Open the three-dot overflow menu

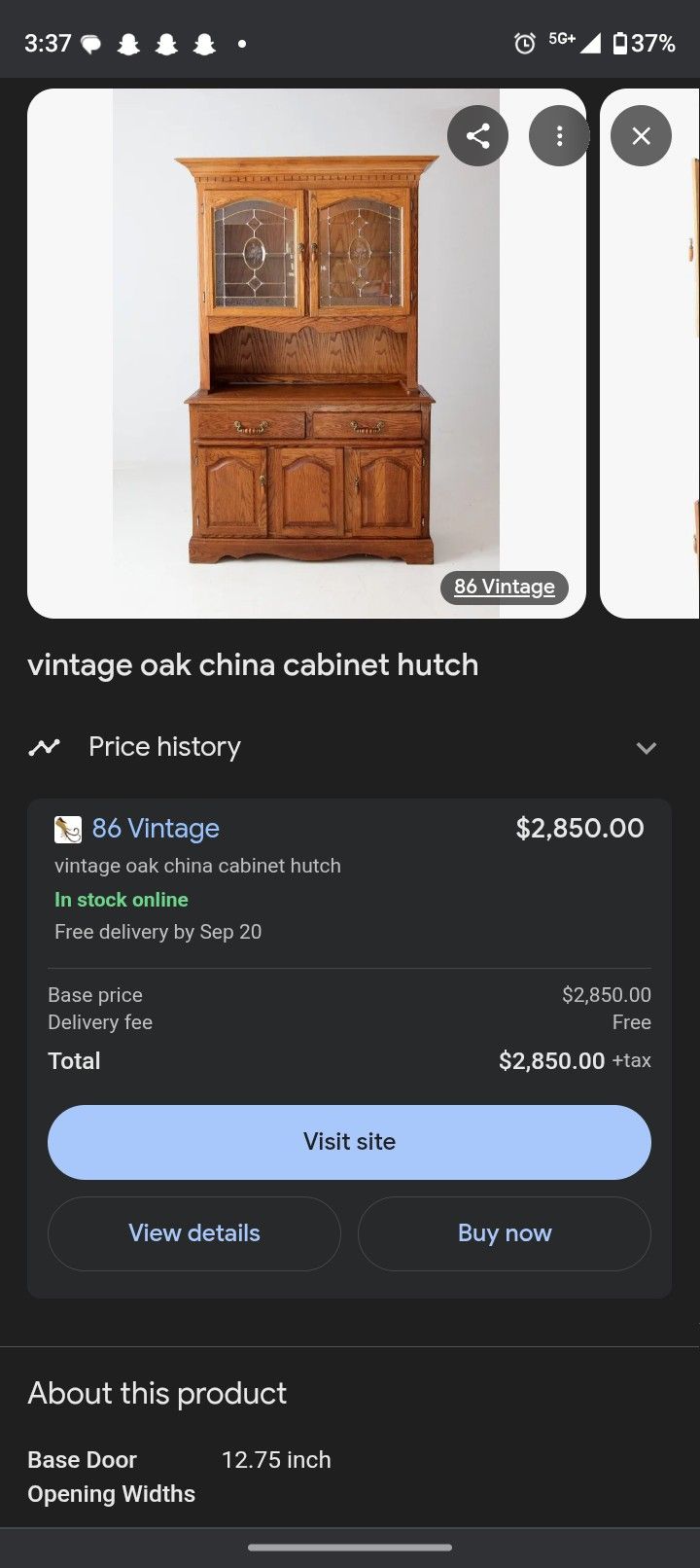coord(559,135)
